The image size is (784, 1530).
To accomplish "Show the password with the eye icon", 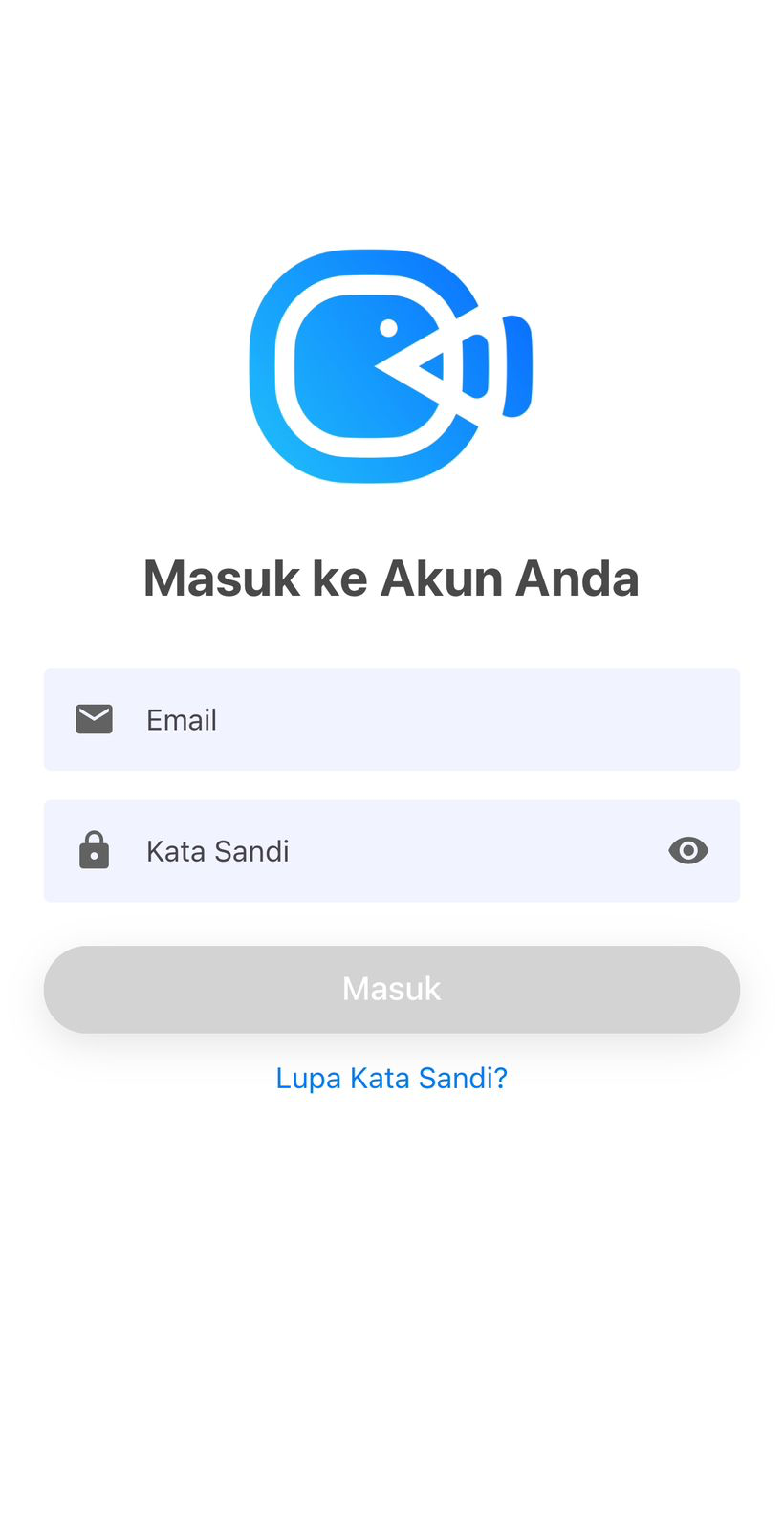I will (x=688, y=850).
